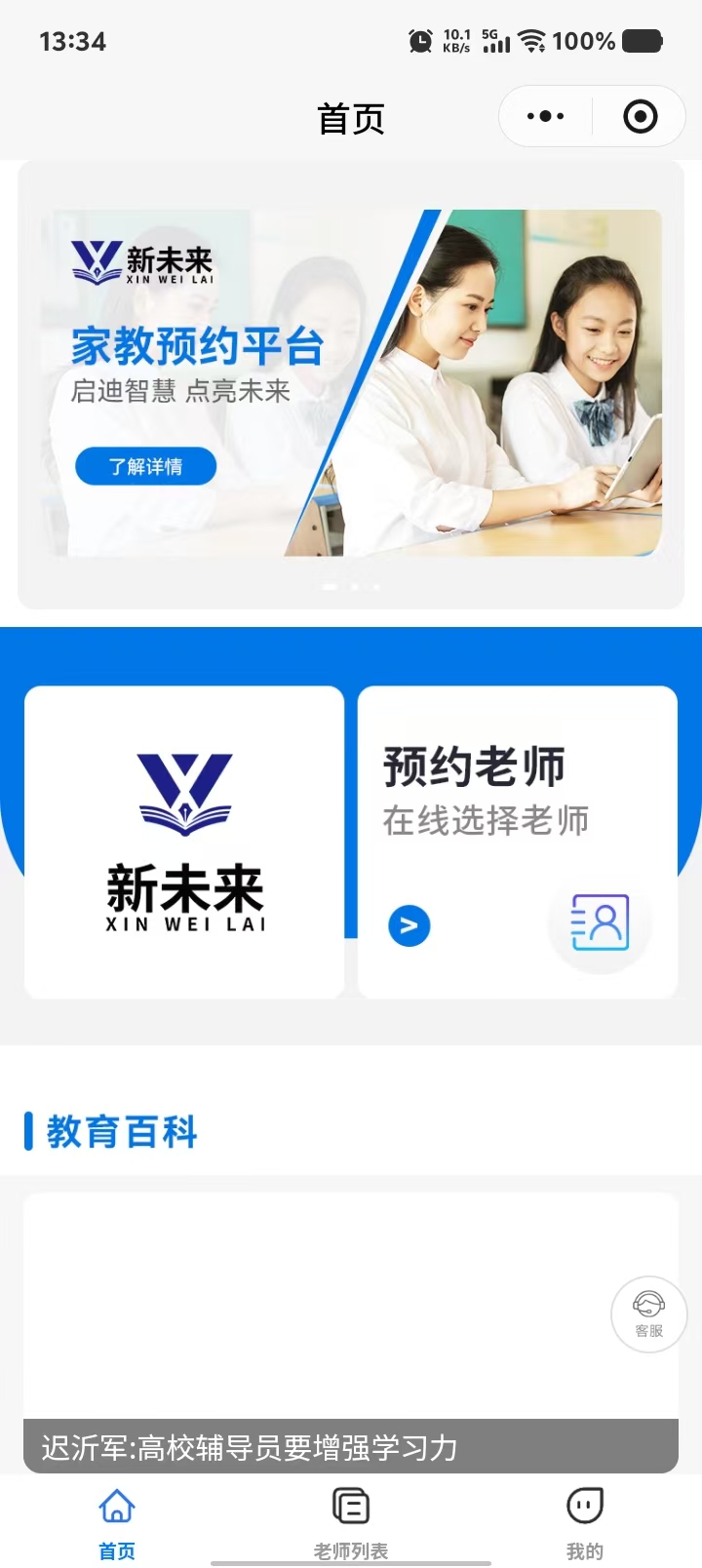Open the mini program overflow menu

pyautogui.click(x=545, y=117)
